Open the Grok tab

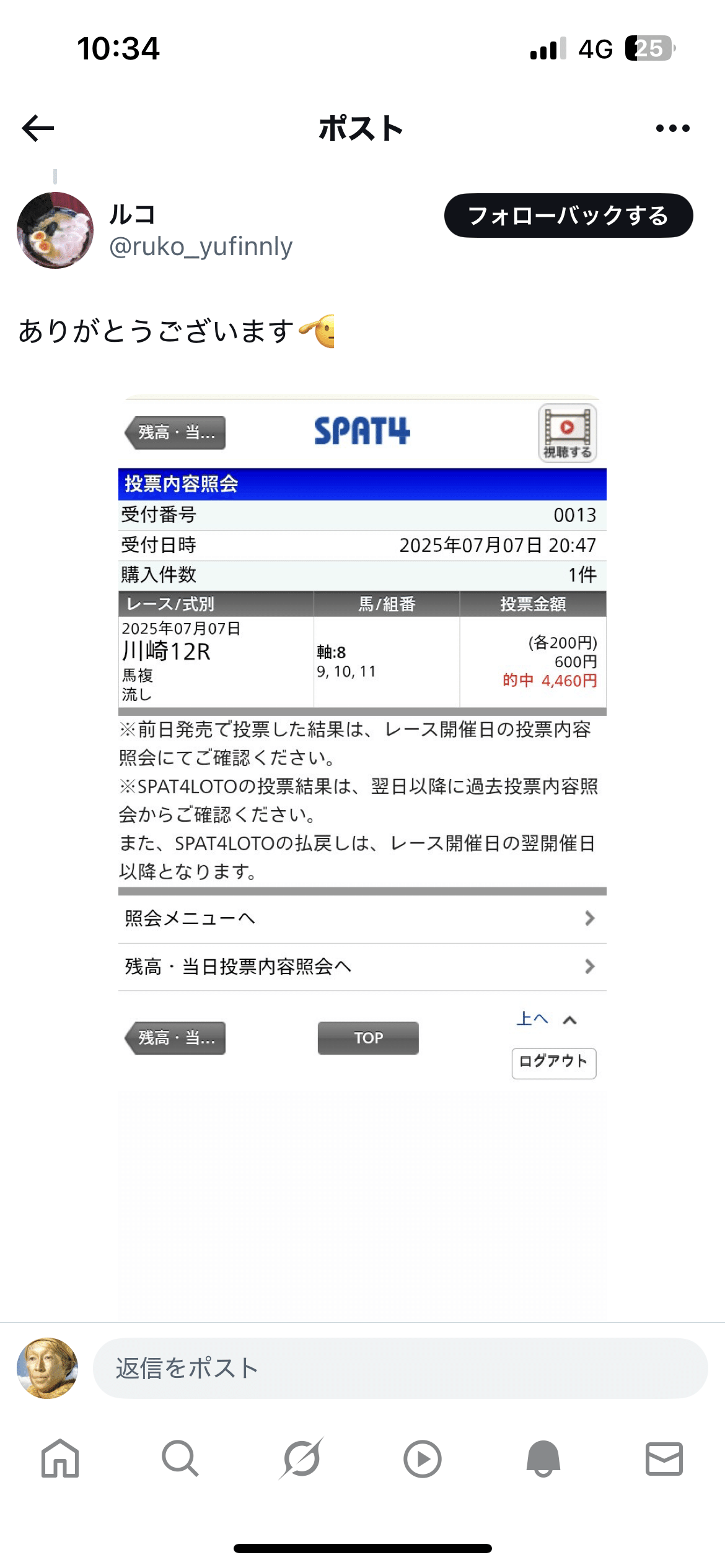302,1458
